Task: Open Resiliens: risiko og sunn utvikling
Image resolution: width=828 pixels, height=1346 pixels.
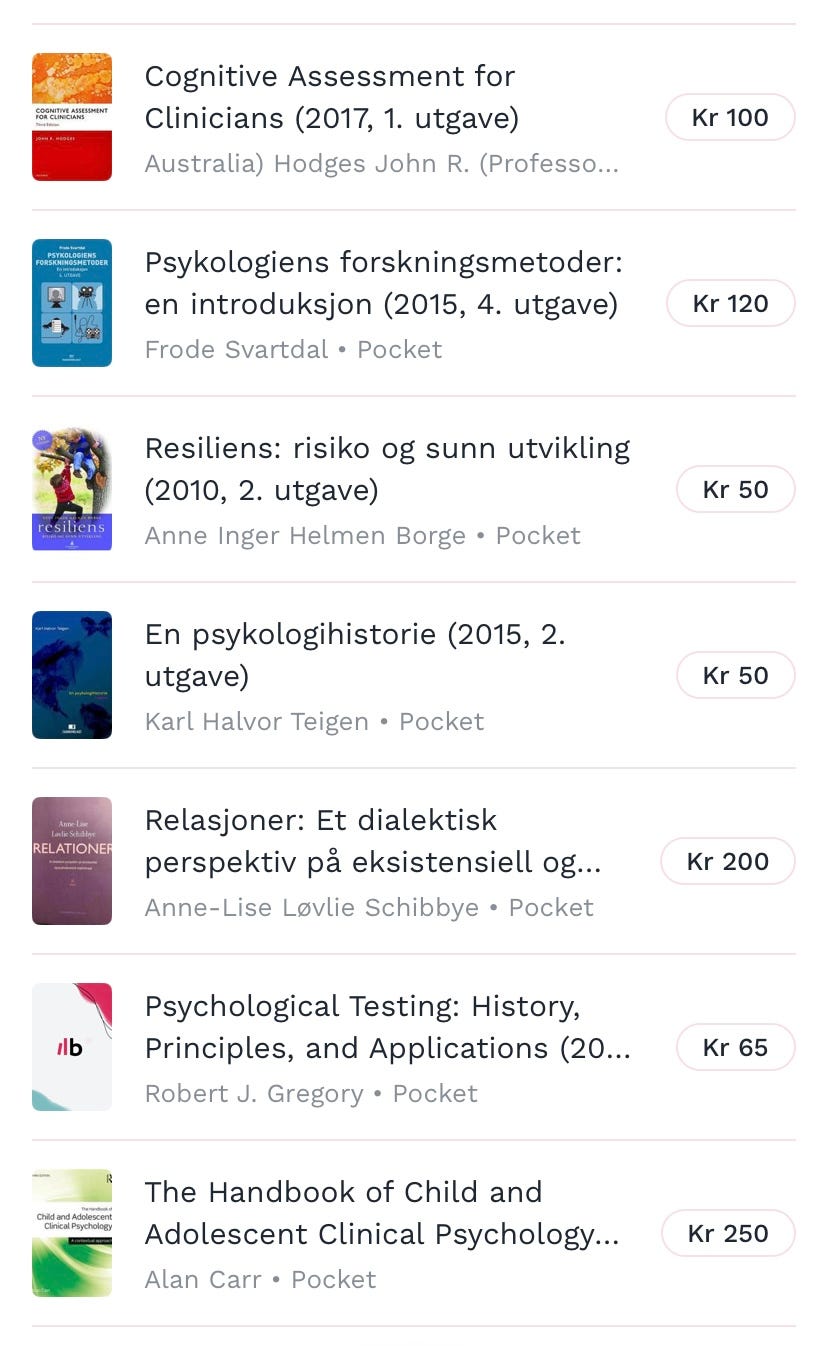Action: pos(387,469)
